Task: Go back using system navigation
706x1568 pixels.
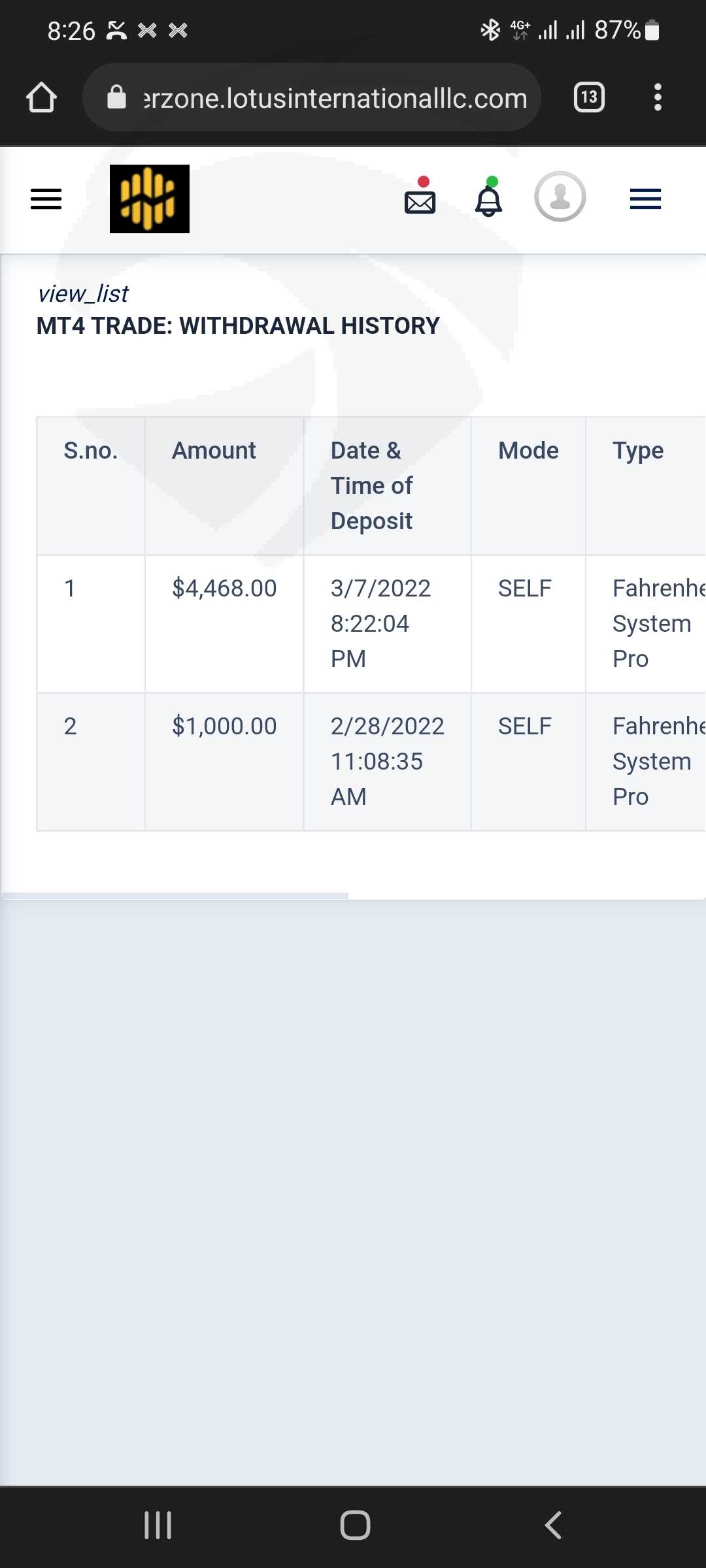Action: [553, 1526]
